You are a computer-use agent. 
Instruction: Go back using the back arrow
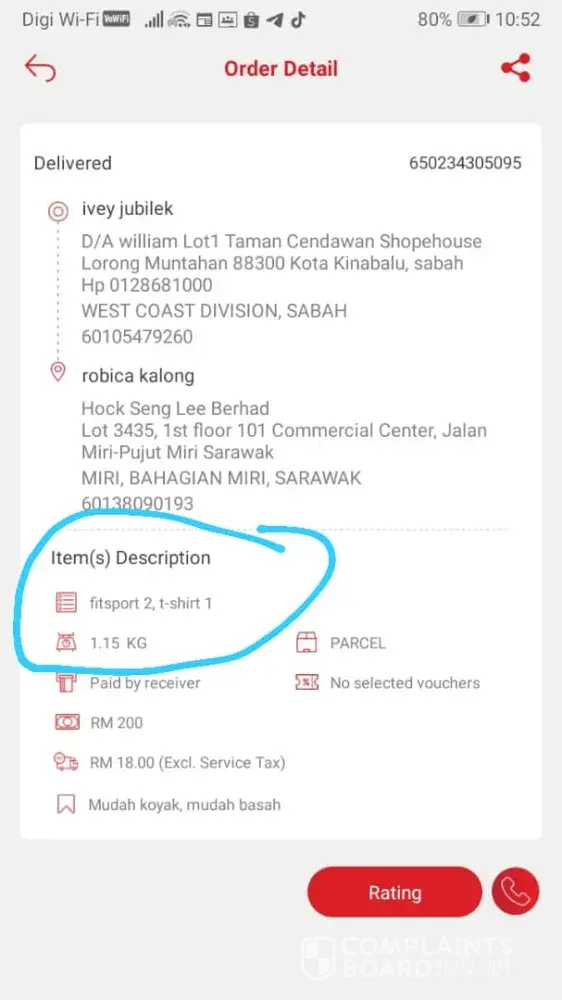(40, 68)
